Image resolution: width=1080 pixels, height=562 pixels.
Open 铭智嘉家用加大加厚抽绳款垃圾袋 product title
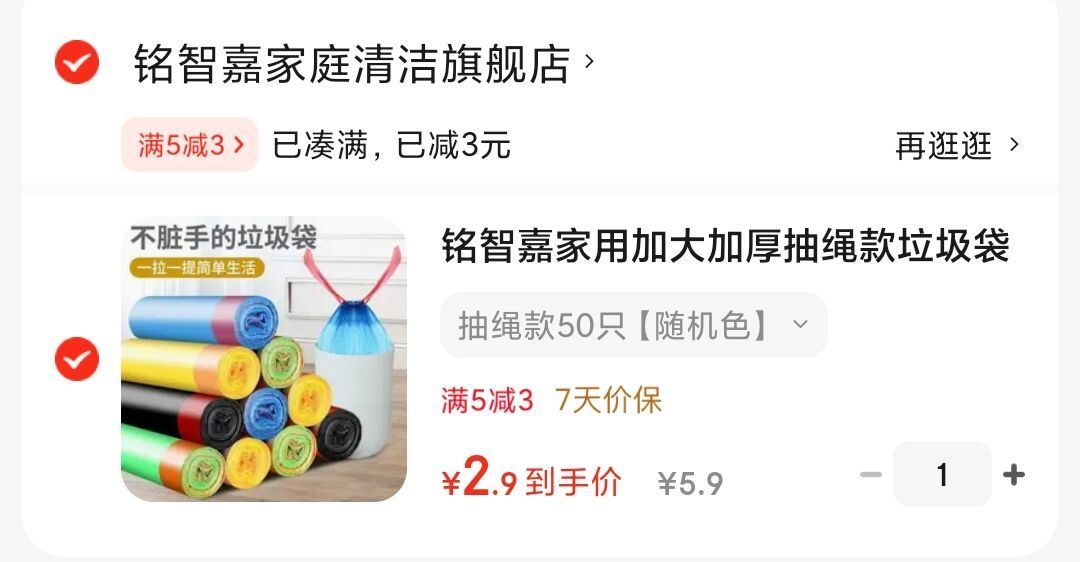tap(725, 246)
